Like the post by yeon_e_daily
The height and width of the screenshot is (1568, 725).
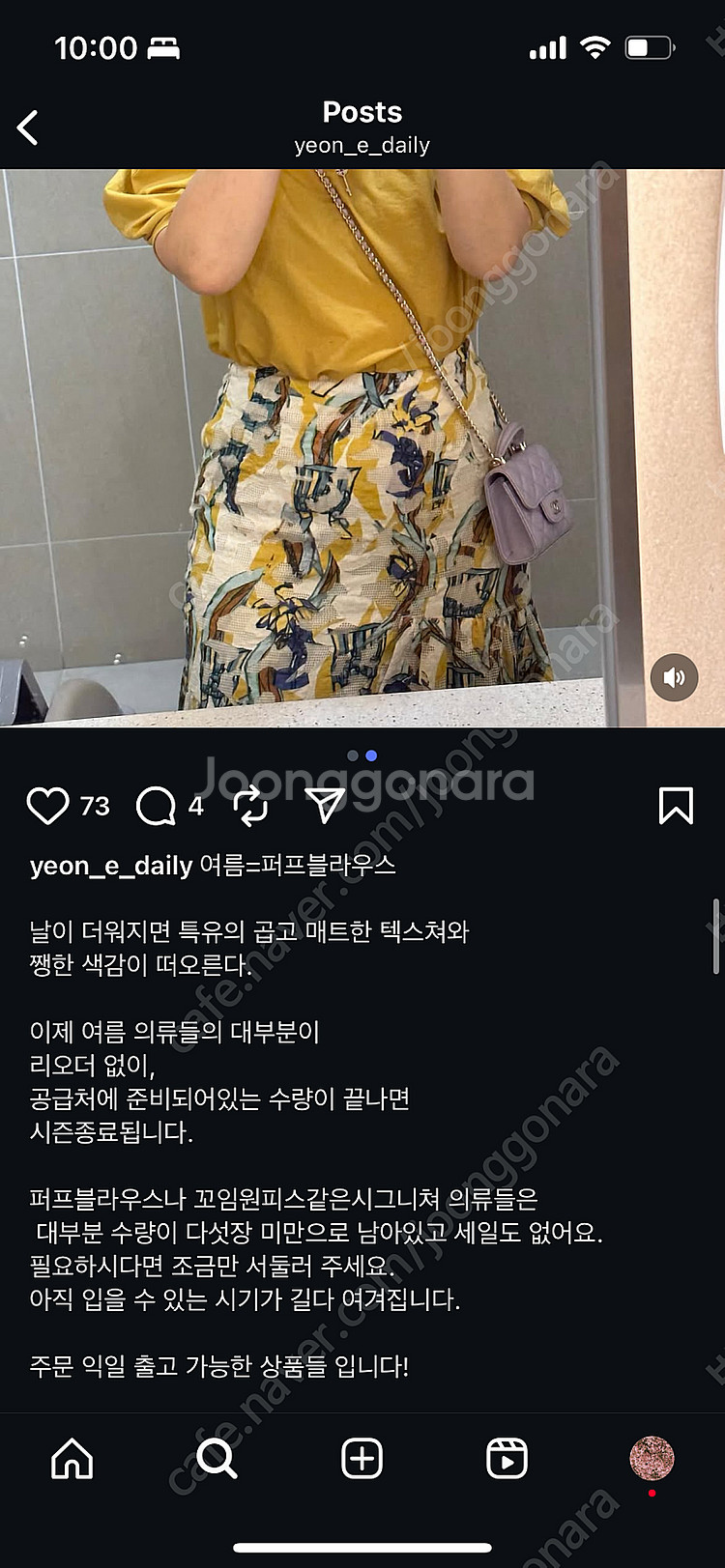[x=47, y=806]
